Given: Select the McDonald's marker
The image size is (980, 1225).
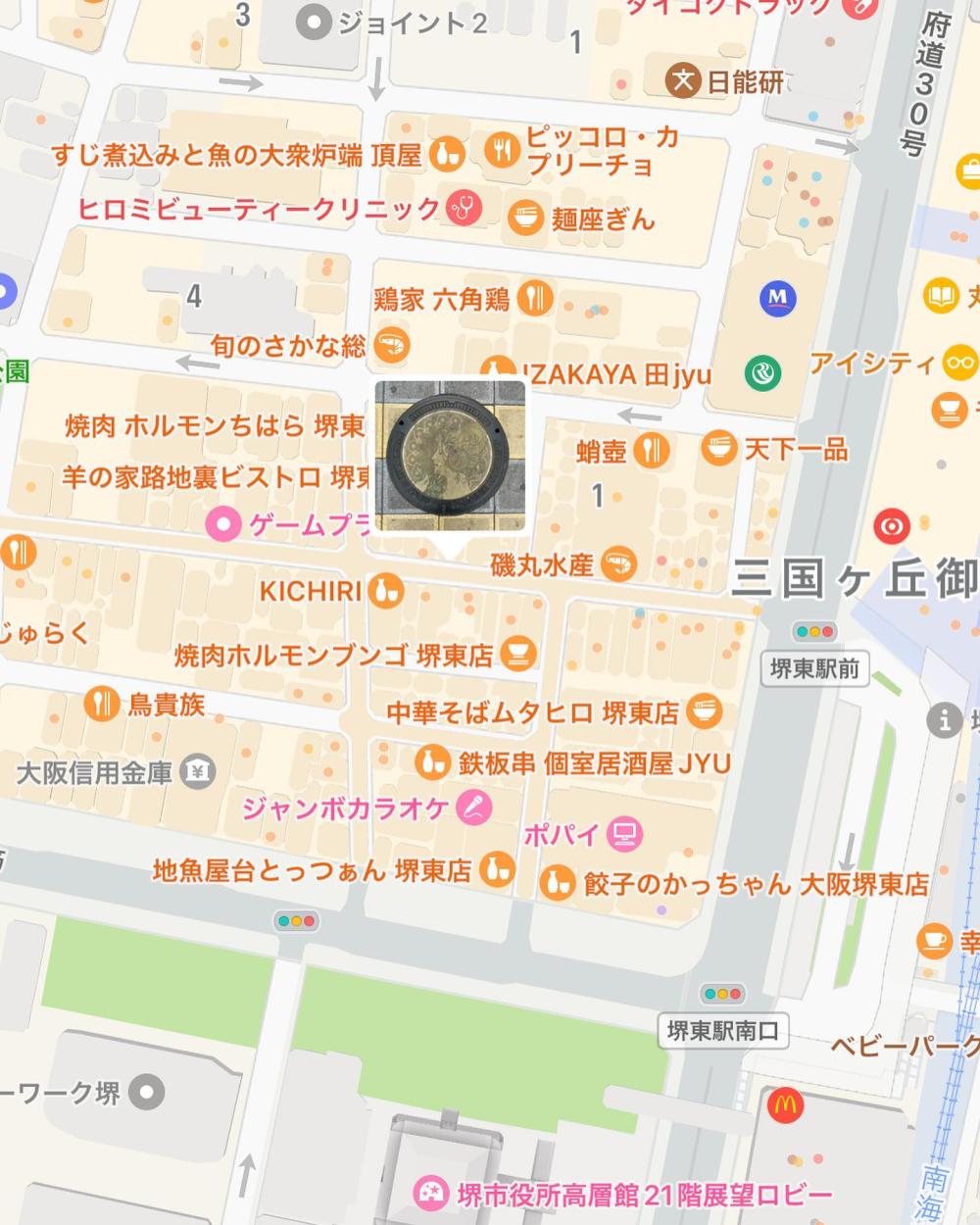Looking at the screenshot, I should coord(783,1105).
